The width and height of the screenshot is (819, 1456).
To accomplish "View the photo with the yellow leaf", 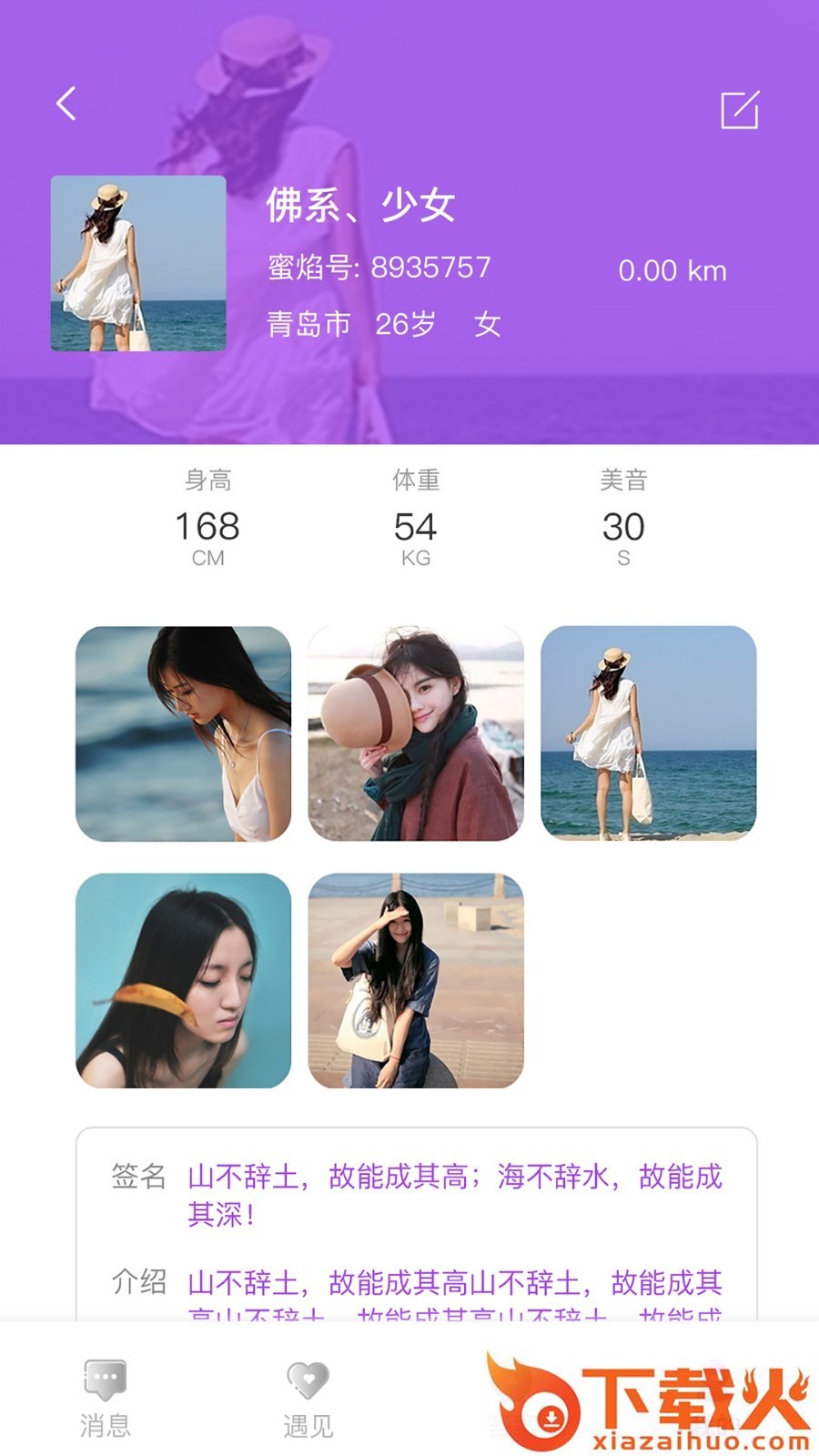I will pyautogui.click(x=183, y=981).
